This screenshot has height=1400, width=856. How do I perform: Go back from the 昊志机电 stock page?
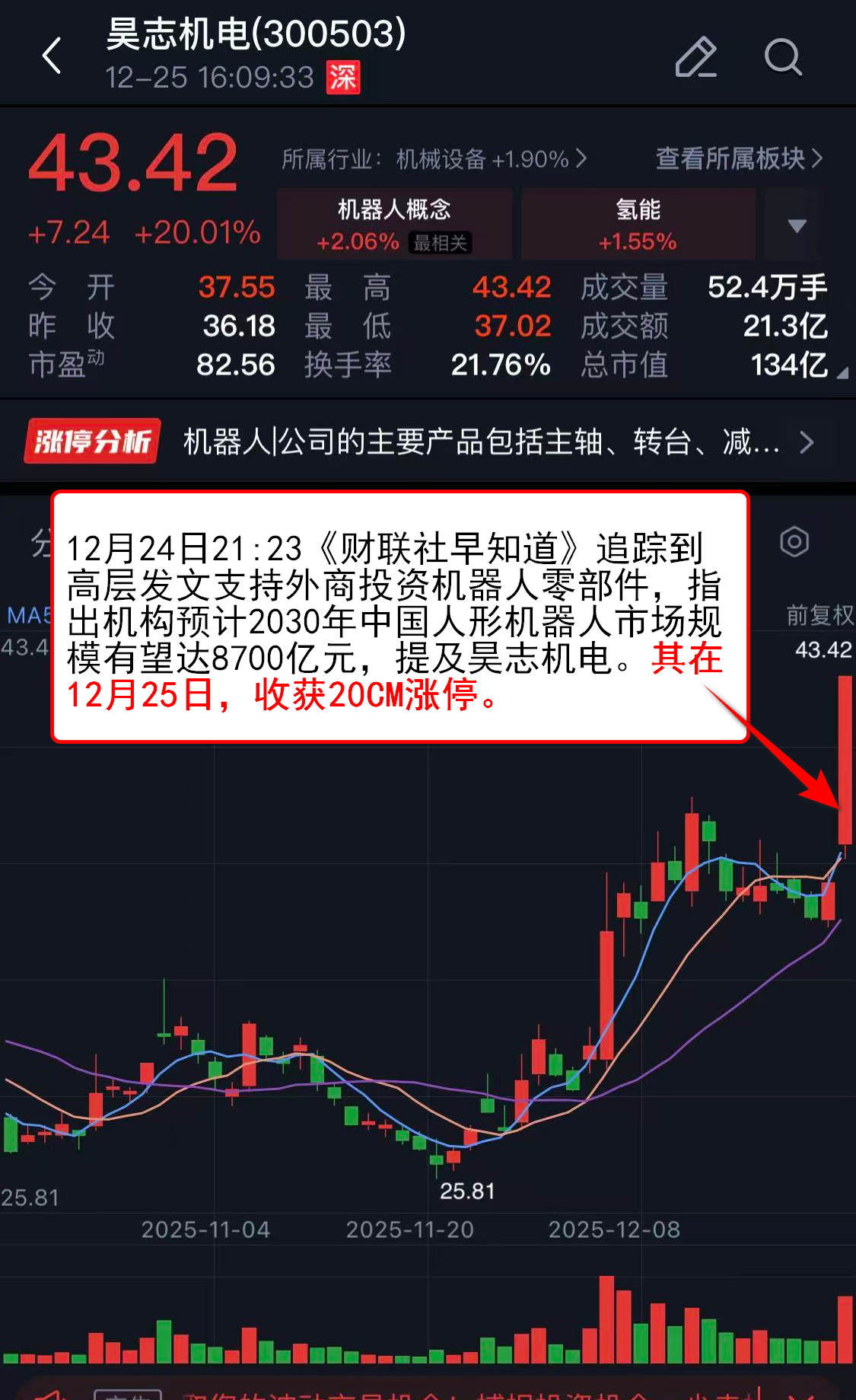click(52, 56)
